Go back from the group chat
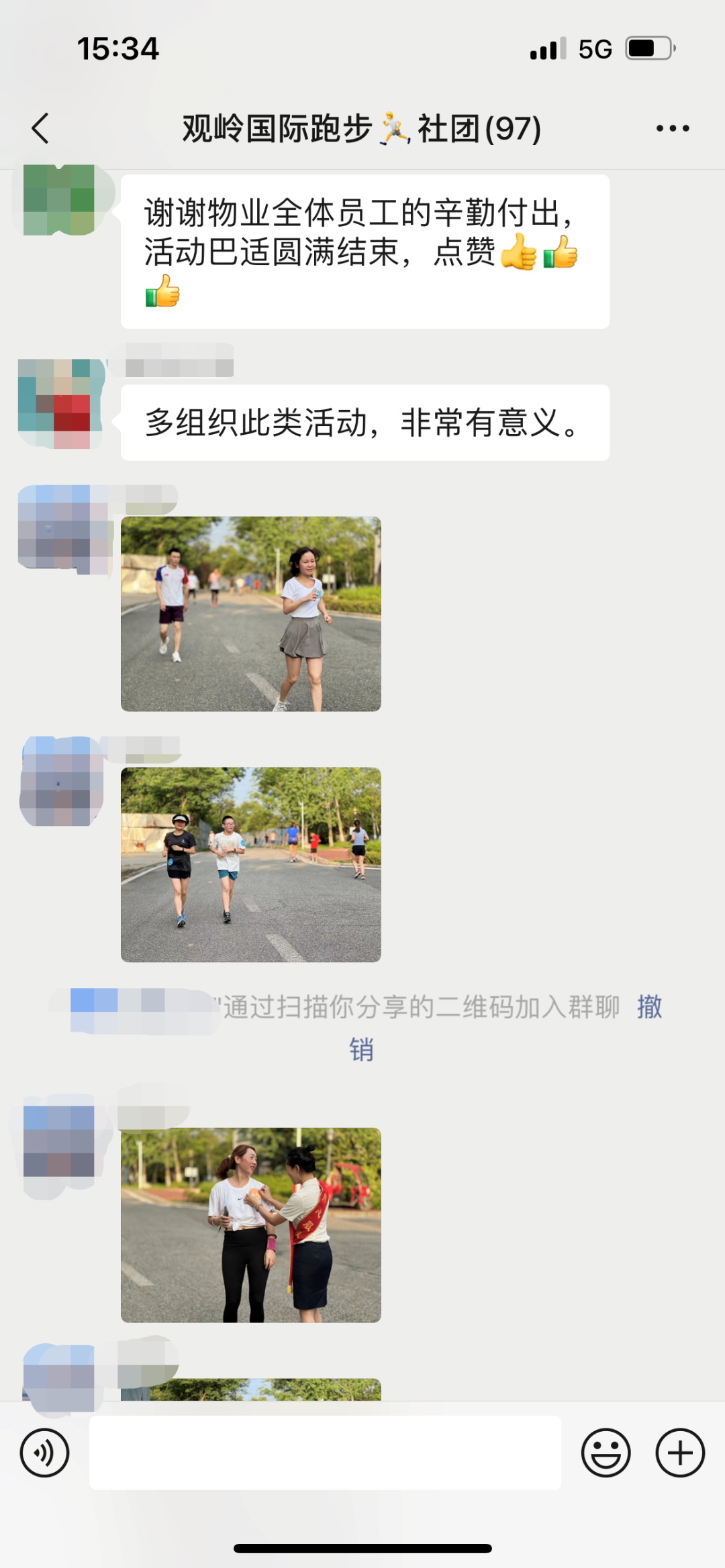This screenshot has width=725, height=1568. (x=40, y=128)
